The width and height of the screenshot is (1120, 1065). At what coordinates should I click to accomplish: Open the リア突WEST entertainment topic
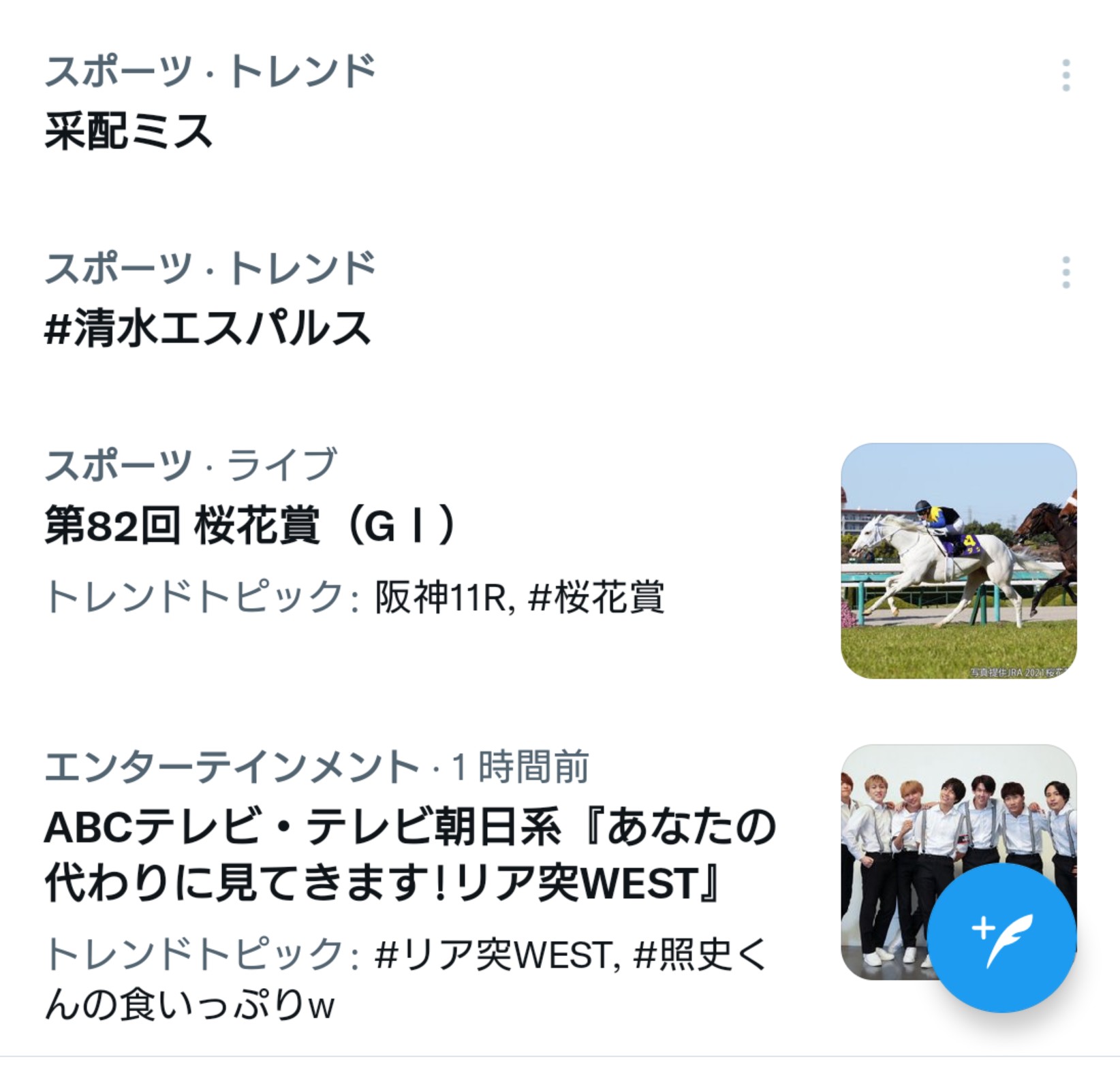pos(409,854)
